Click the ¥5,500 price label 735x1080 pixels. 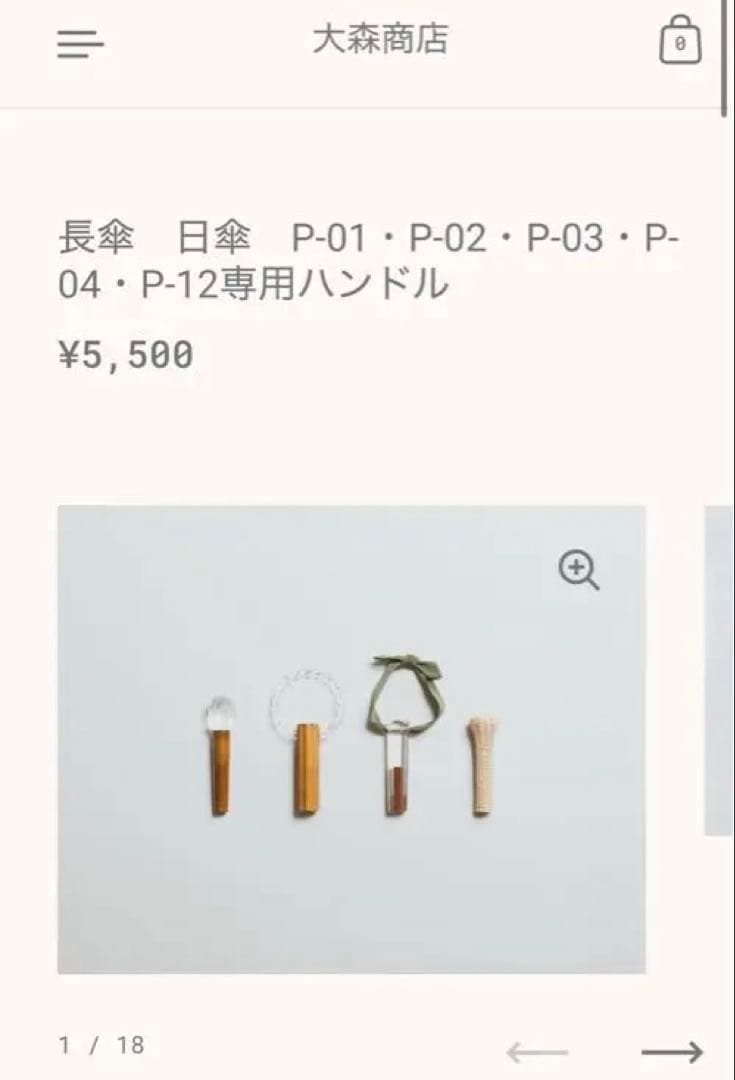[124, 352]
